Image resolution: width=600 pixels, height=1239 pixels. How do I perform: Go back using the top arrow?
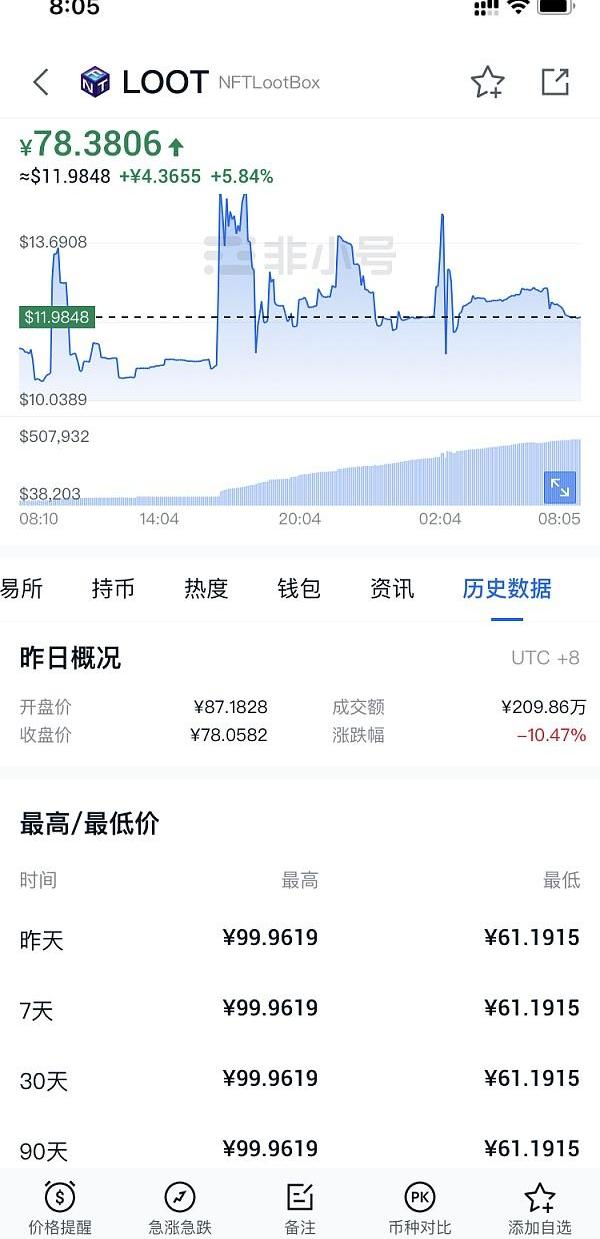(x=41, y=82)
